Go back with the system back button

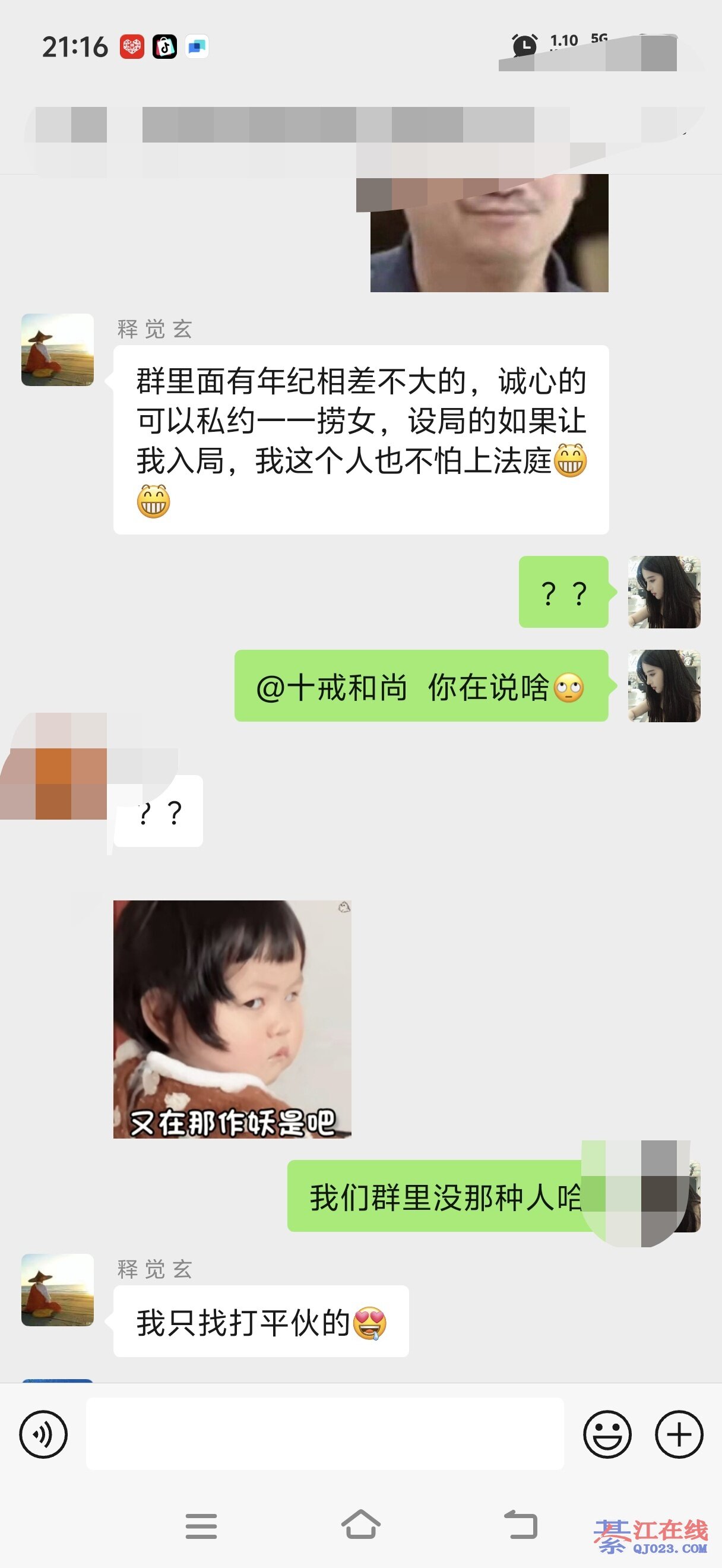(521, 1525)
